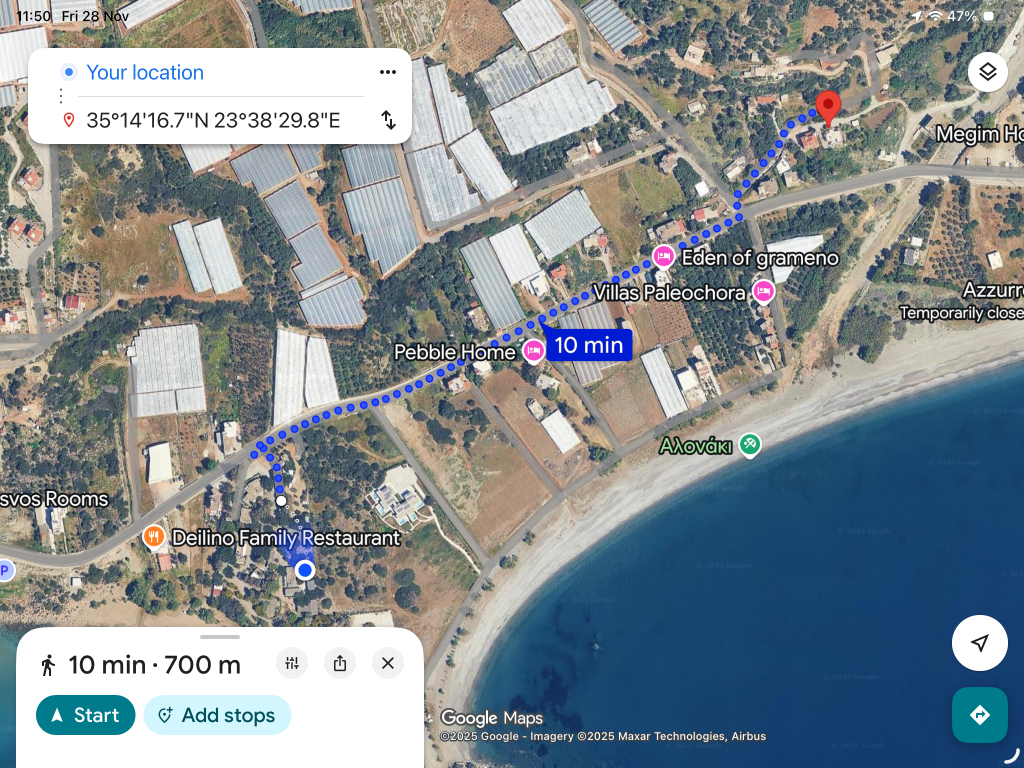Open route options sliders icon

point(292,663)
